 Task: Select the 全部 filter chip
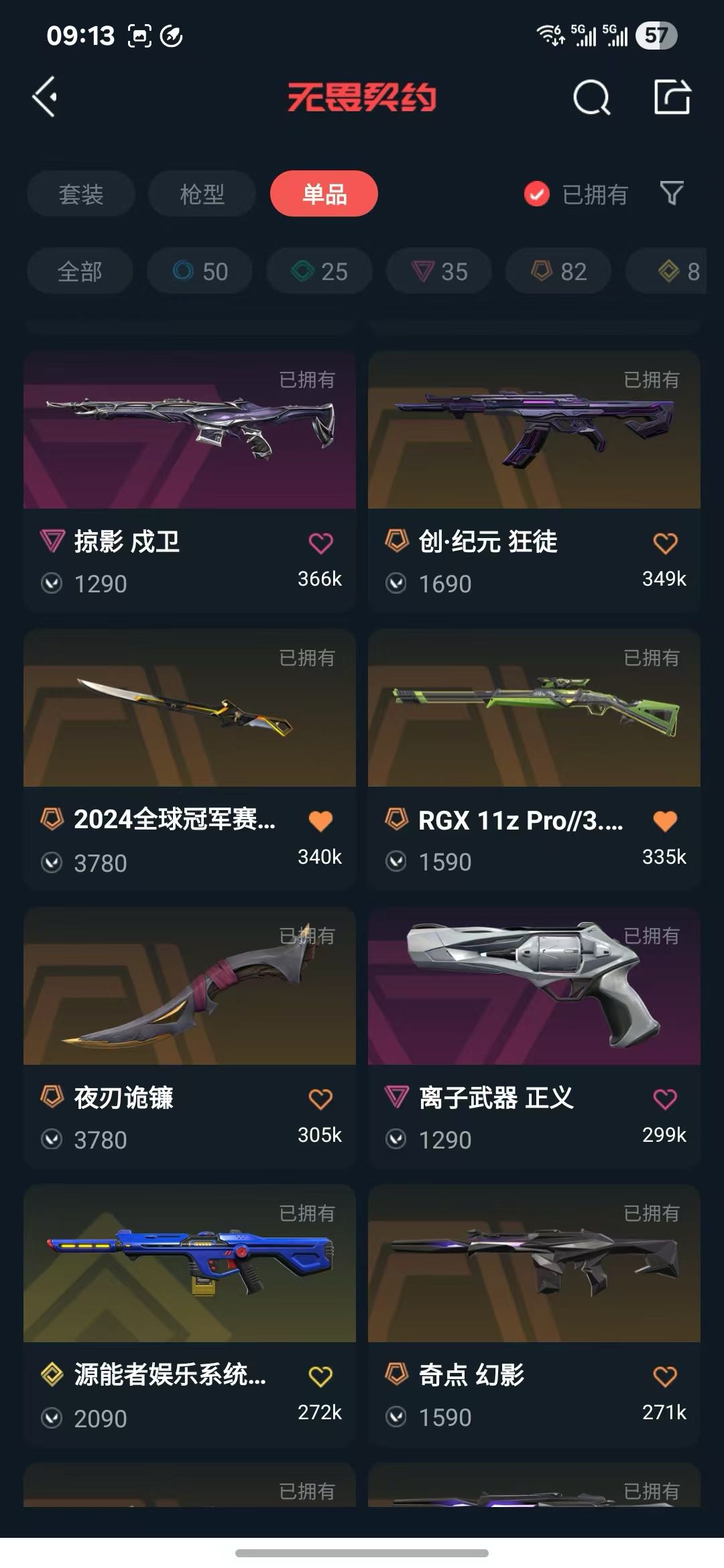pos(80,271)
